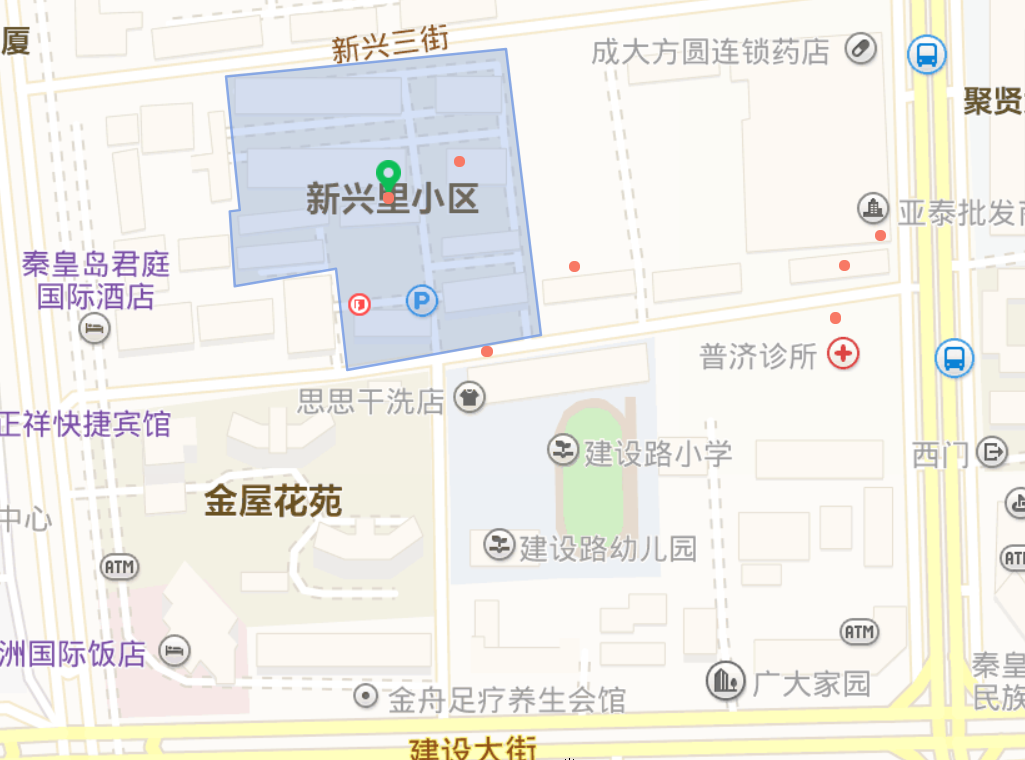This screenshot has height=760, width=1025.
Task: Tap the green location pin on 新兴里小区
Action: (x=388, y=176)
